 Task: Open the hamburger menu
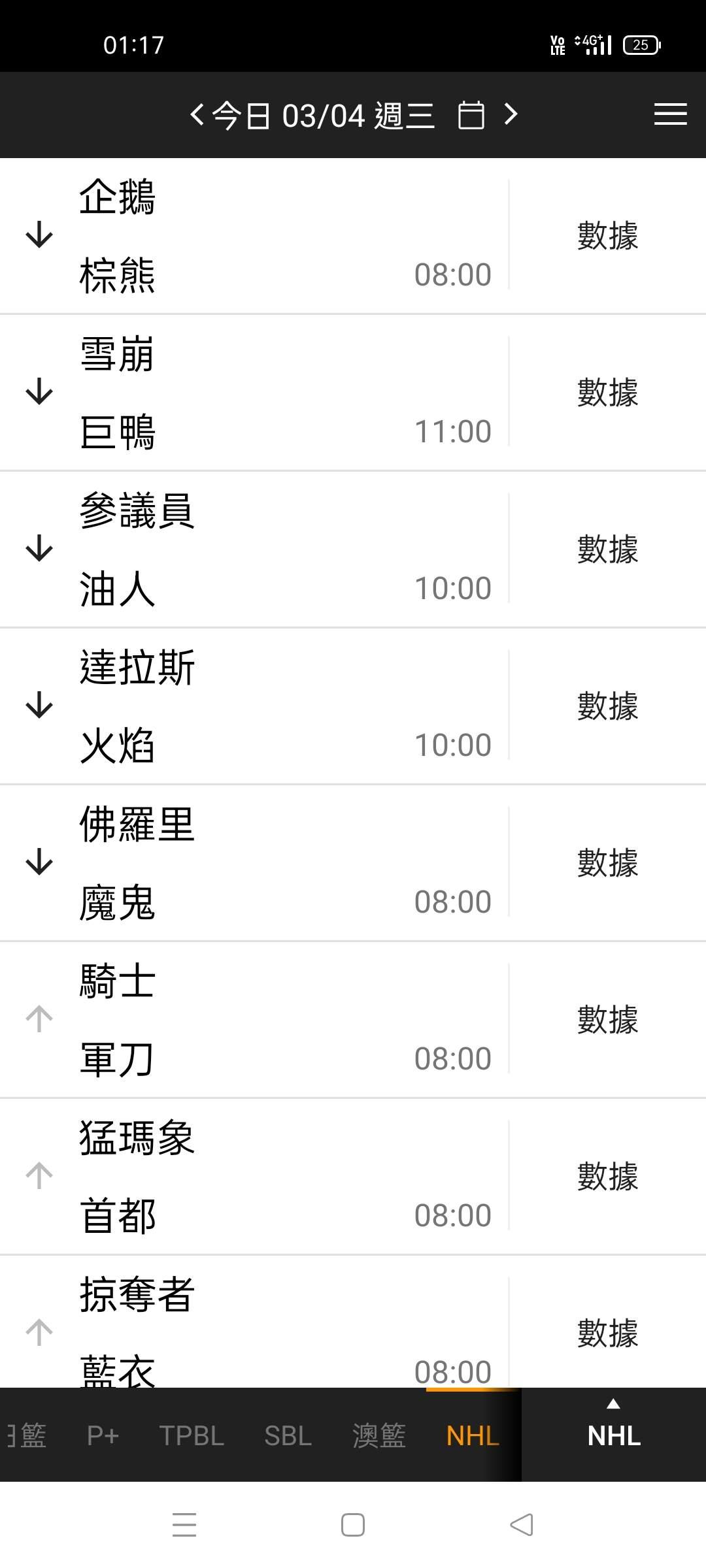click(670, 114)
